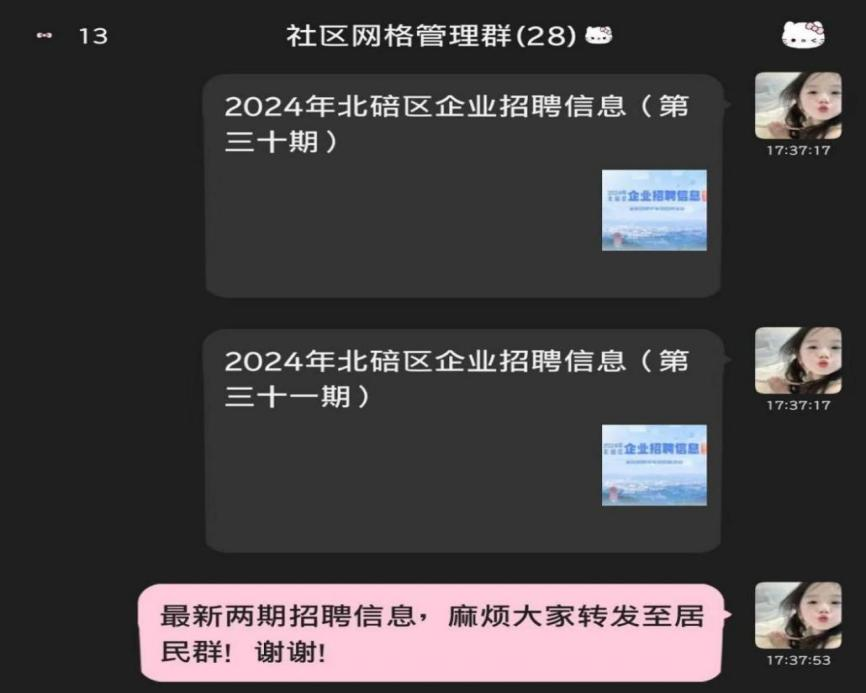Screen dimensions: 866x693
Task: Go back via the icon beside 13
Action: 44,36
